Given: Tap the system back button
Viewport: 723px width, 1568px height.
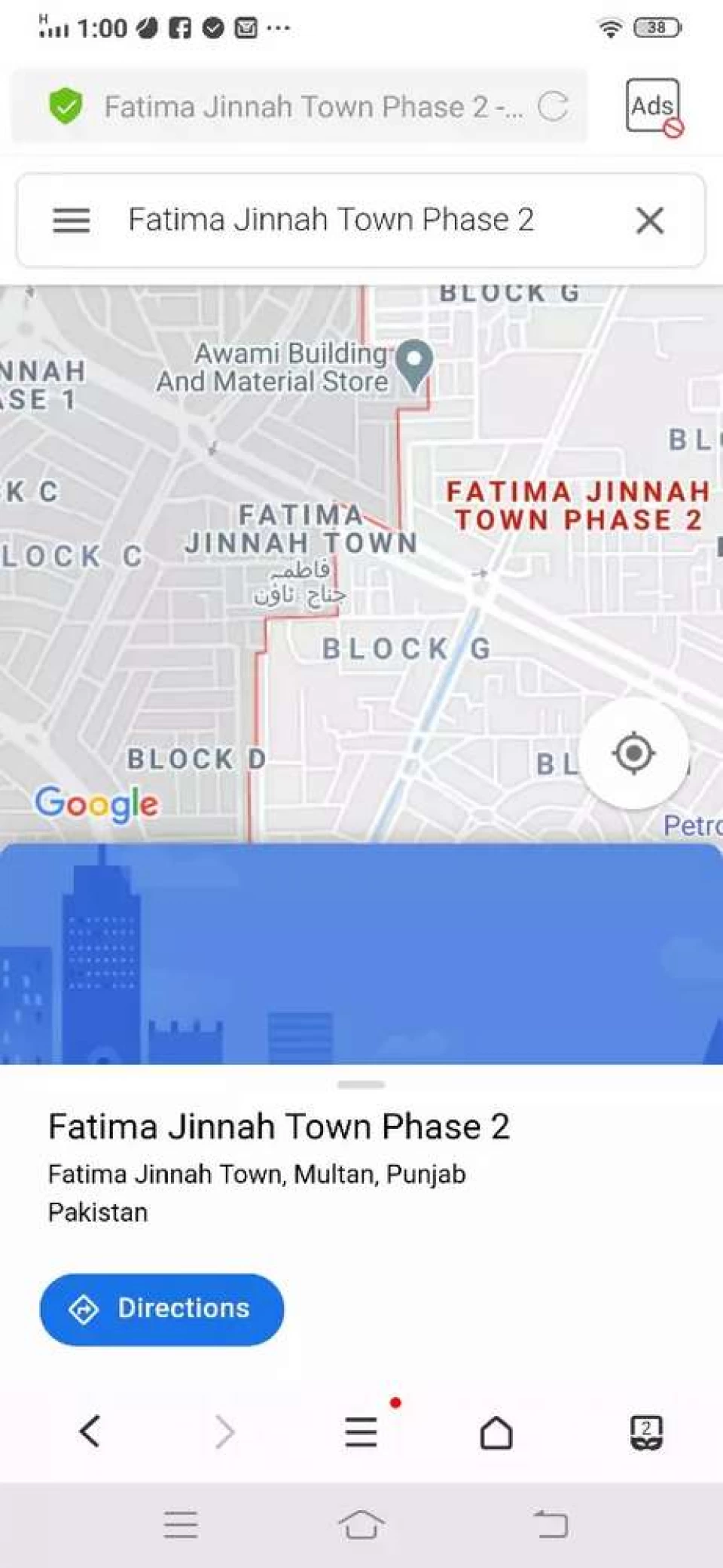Looking at the screenshot, I should click(551, 1524).
